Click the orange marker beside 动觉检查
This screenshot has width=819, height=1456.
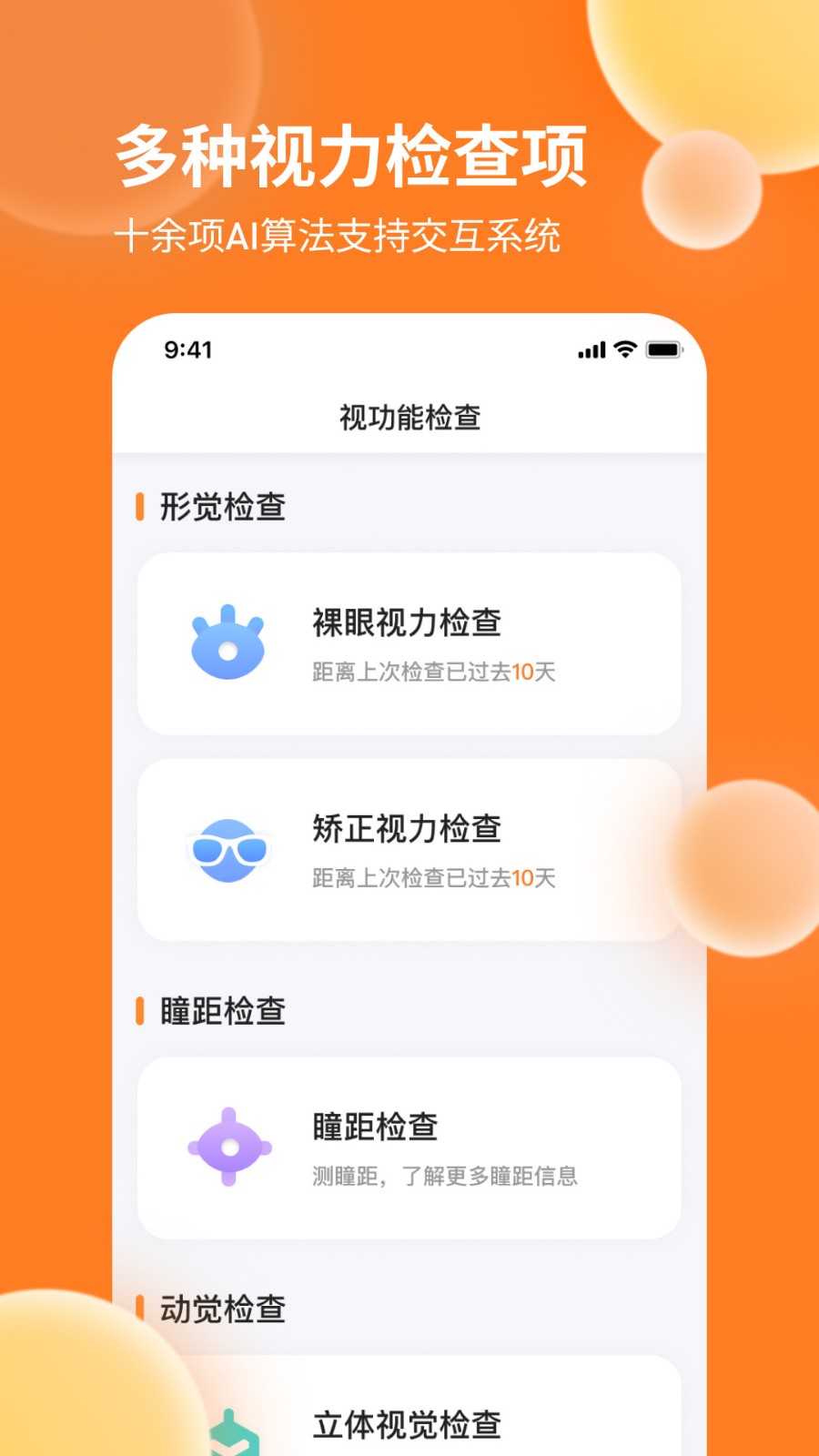(141, 1310)
